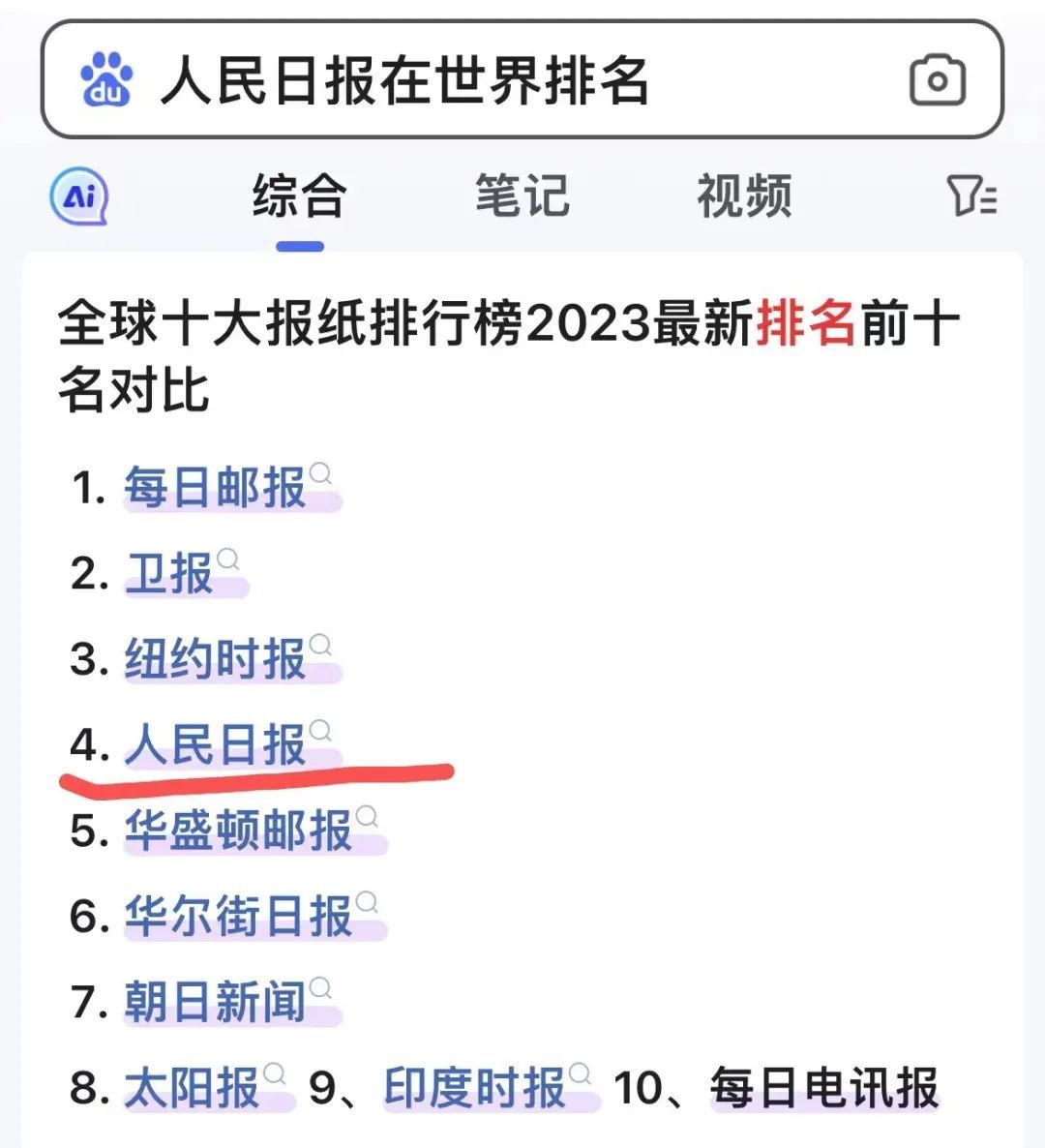Open the 太阳报 link
This screenshot has width=1045, height=1148.
pyautogui.click(x=193, y=1088)
